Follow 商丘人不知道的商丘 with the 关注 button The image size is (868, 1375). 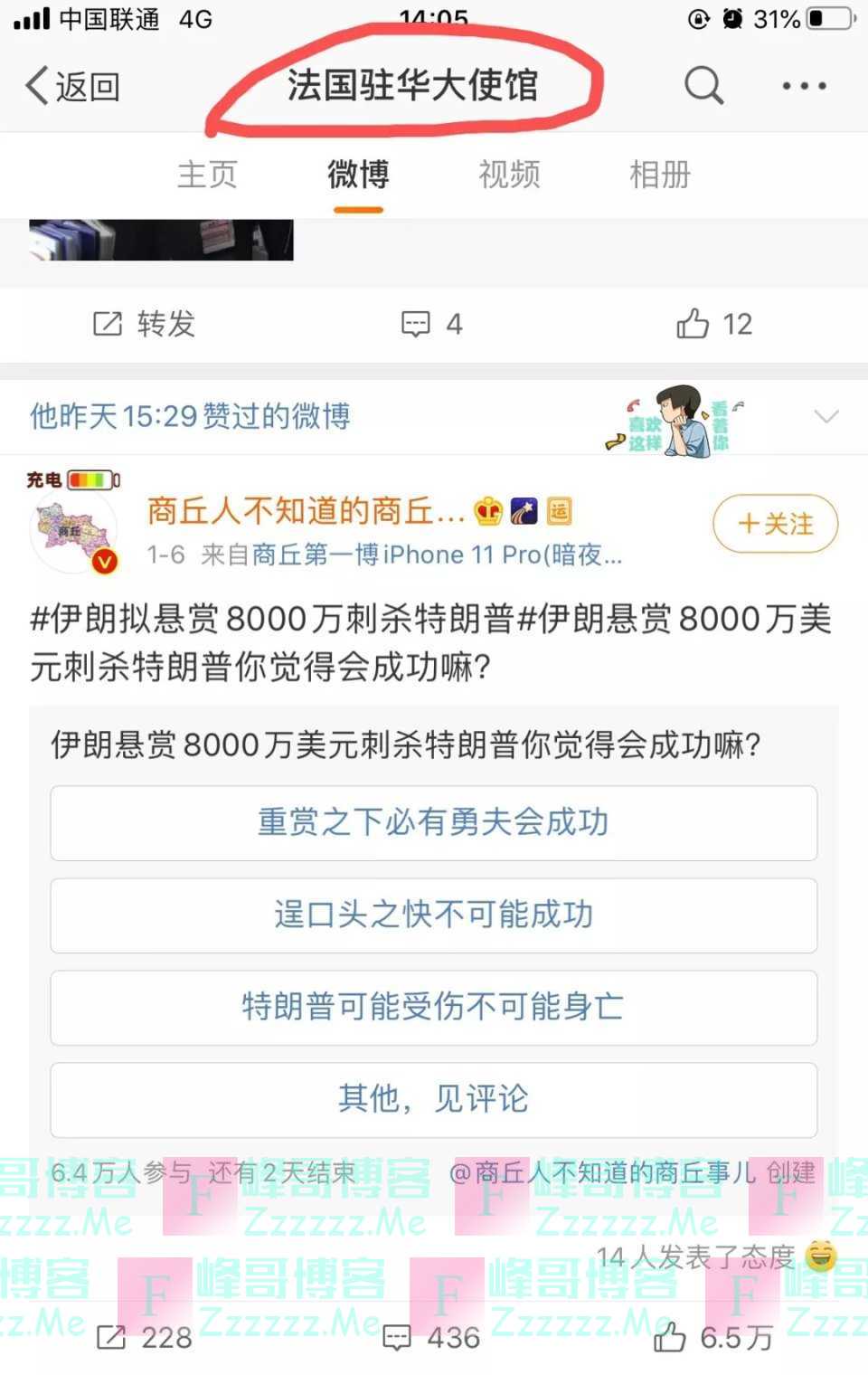(775, 524)
